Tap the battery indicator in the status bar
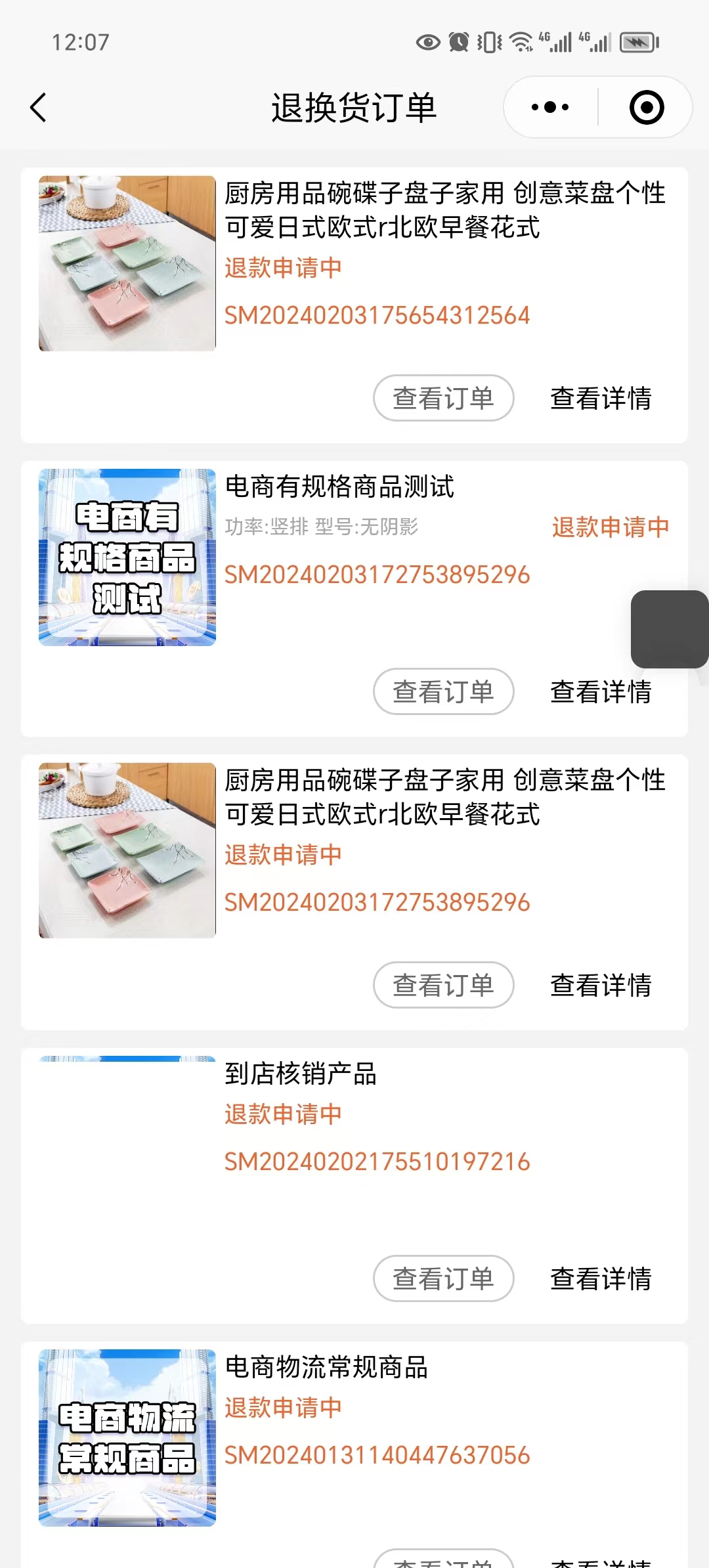 [635, 42]
